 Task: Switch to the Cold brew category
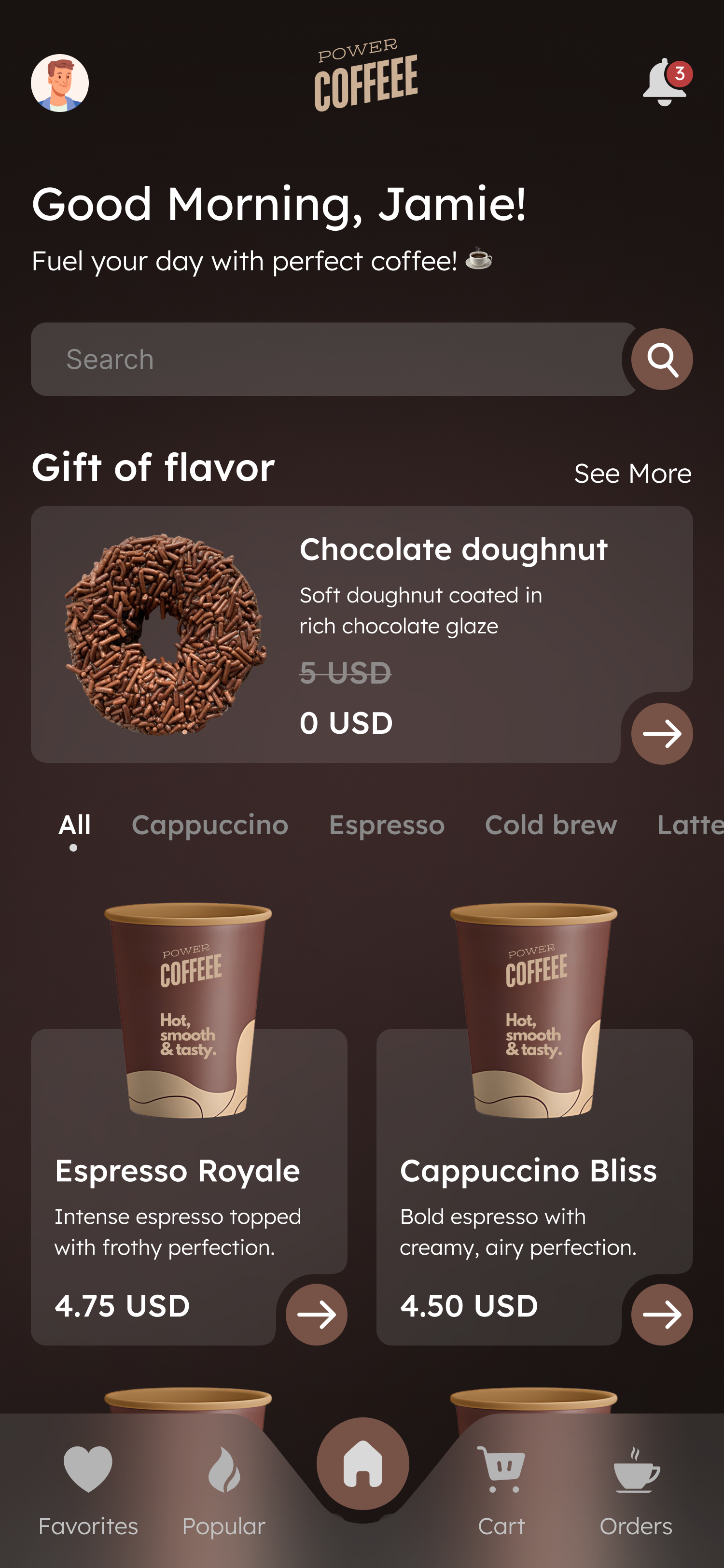point(551,826)
